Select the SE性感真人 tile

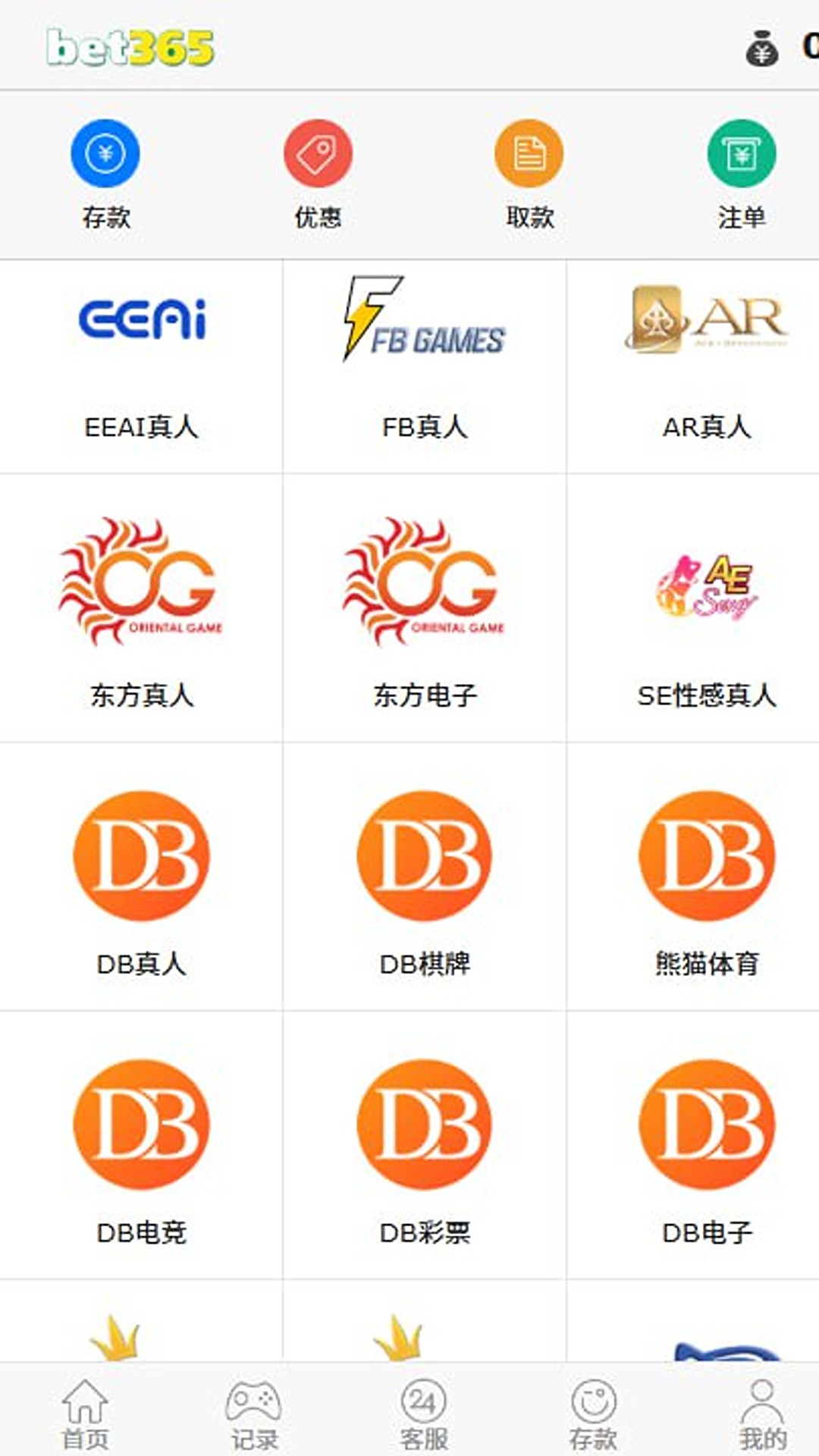click(x=707, y=607)
